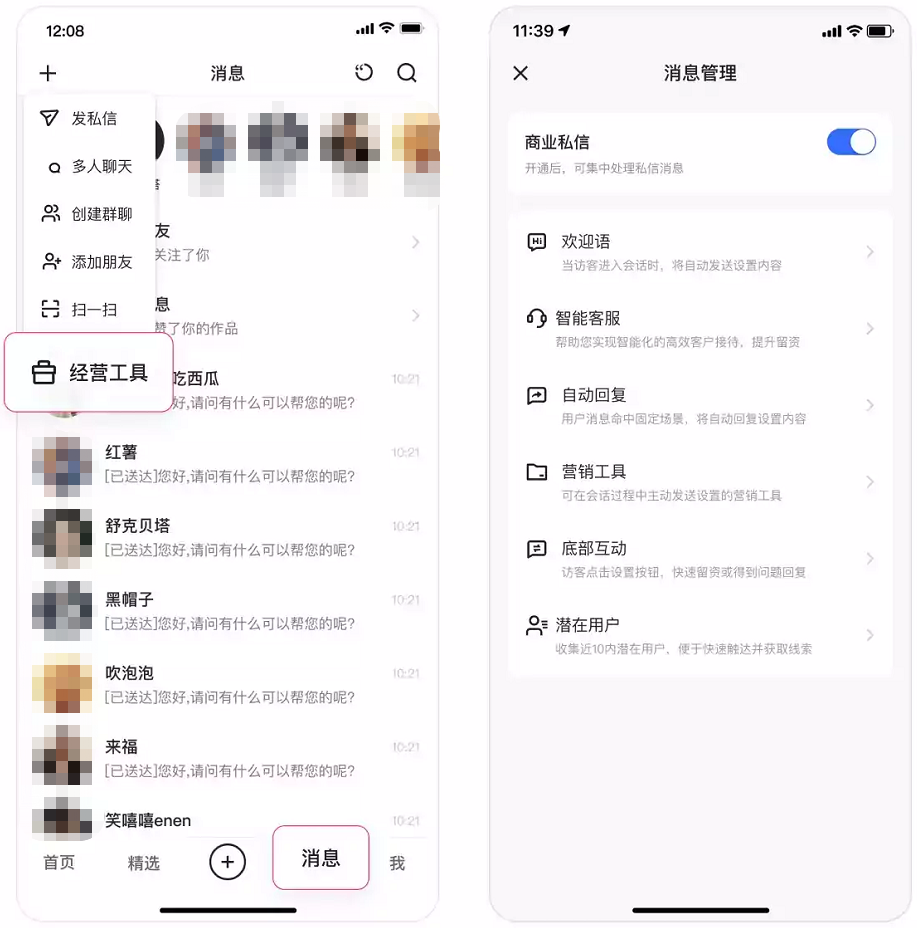This screenshot has height=928, width=917.
Task: Switch to the 首页 tab
Action: (x=58, y=862)
